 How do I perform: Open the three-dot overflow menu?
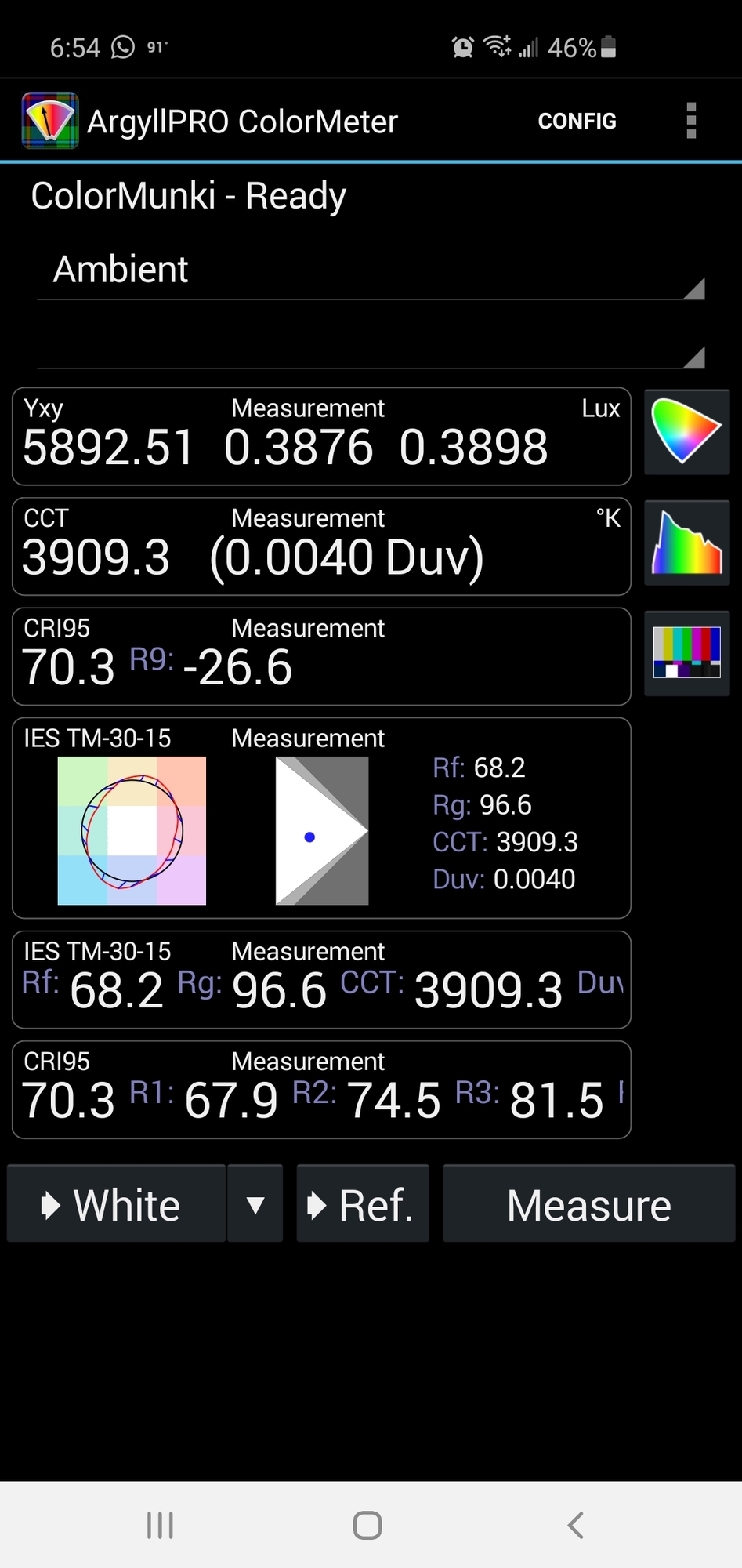click(x=691, y=121)
